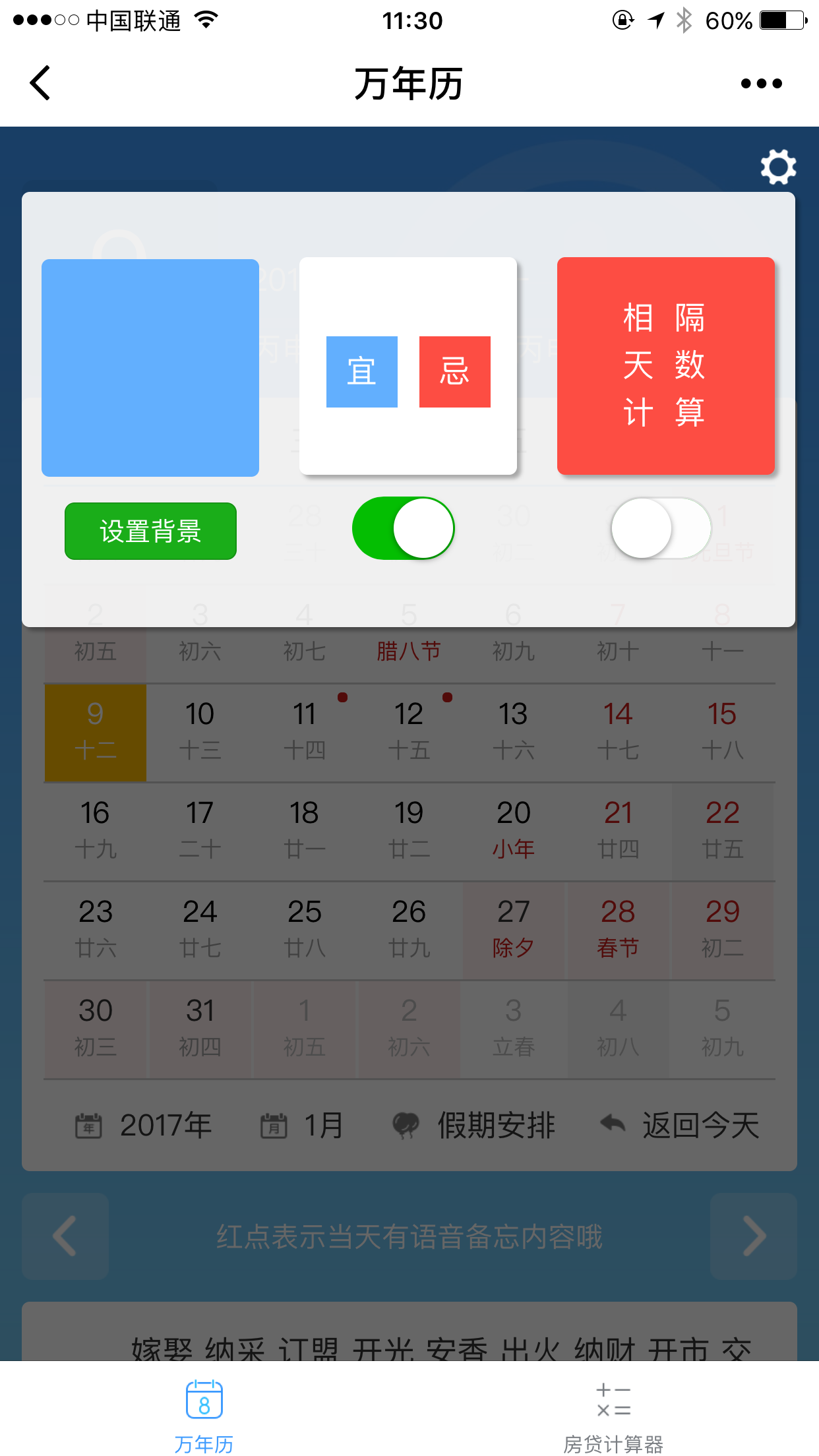This screenshot has height=1456, width=819.
Task: Select January 28 春节 on the calendar
Action: (618, 930)
